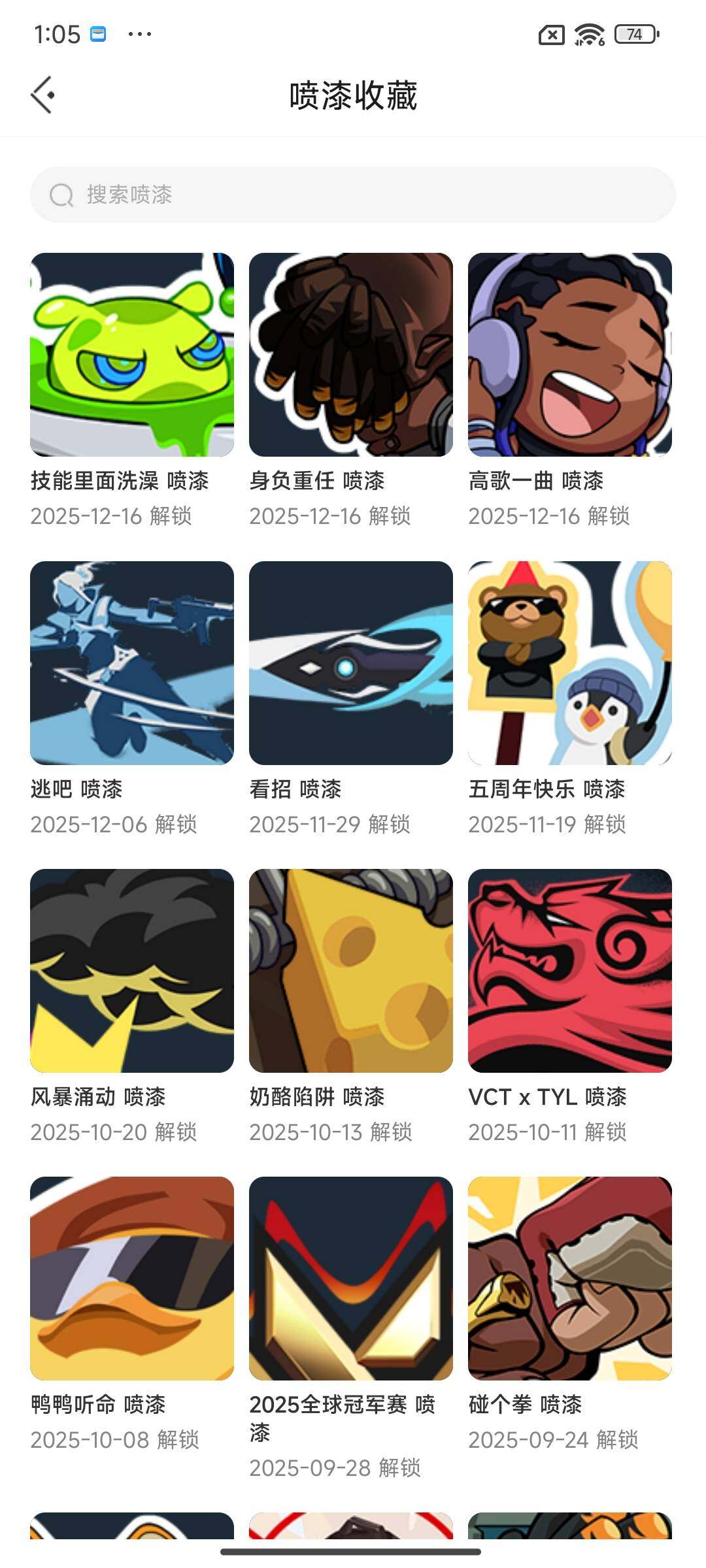706x1568 pixels.
Task: Select the 五周年快乐 spray
Action: (x=570, y=663)
